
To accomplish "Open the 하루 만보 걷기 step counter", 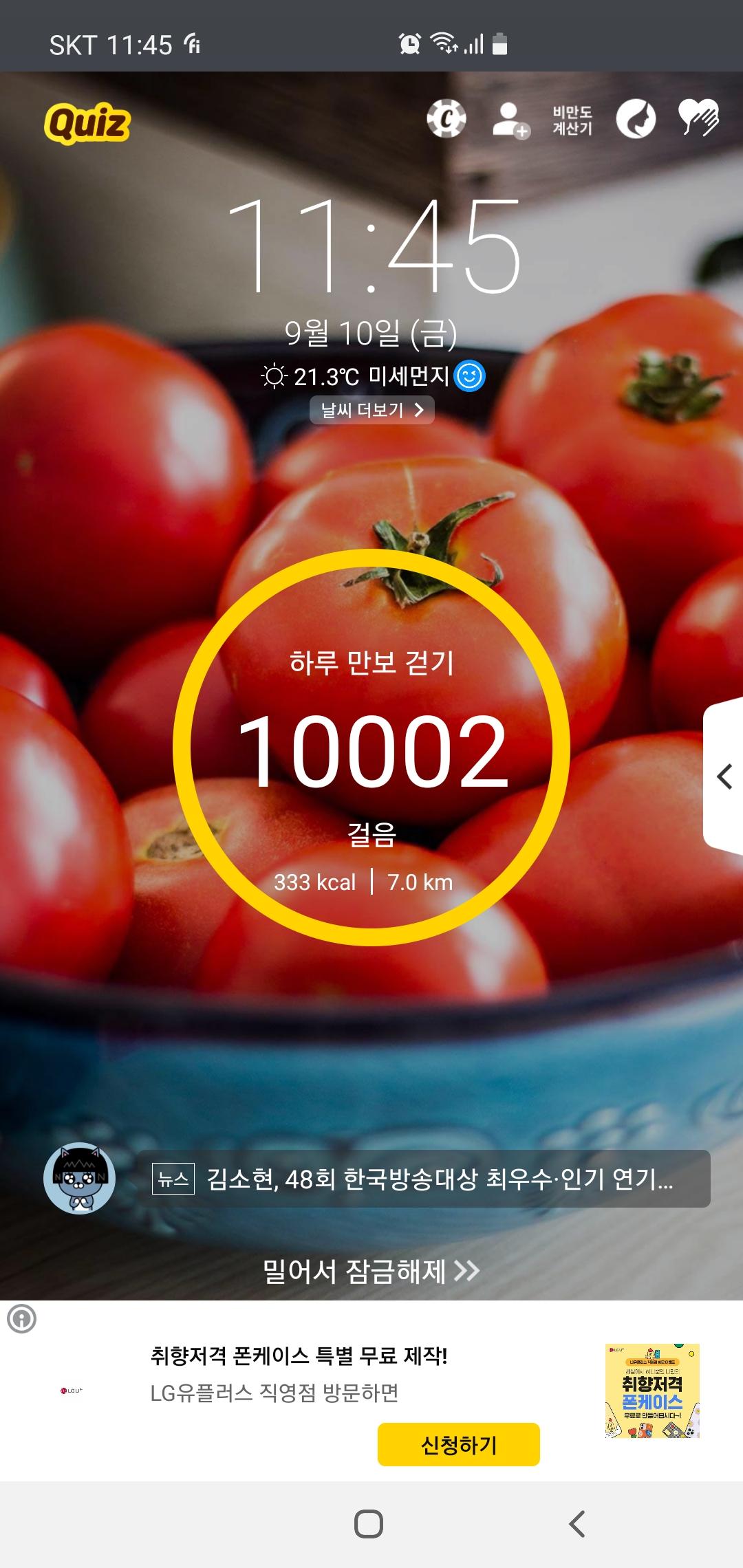I will click(x=371, y=748).
